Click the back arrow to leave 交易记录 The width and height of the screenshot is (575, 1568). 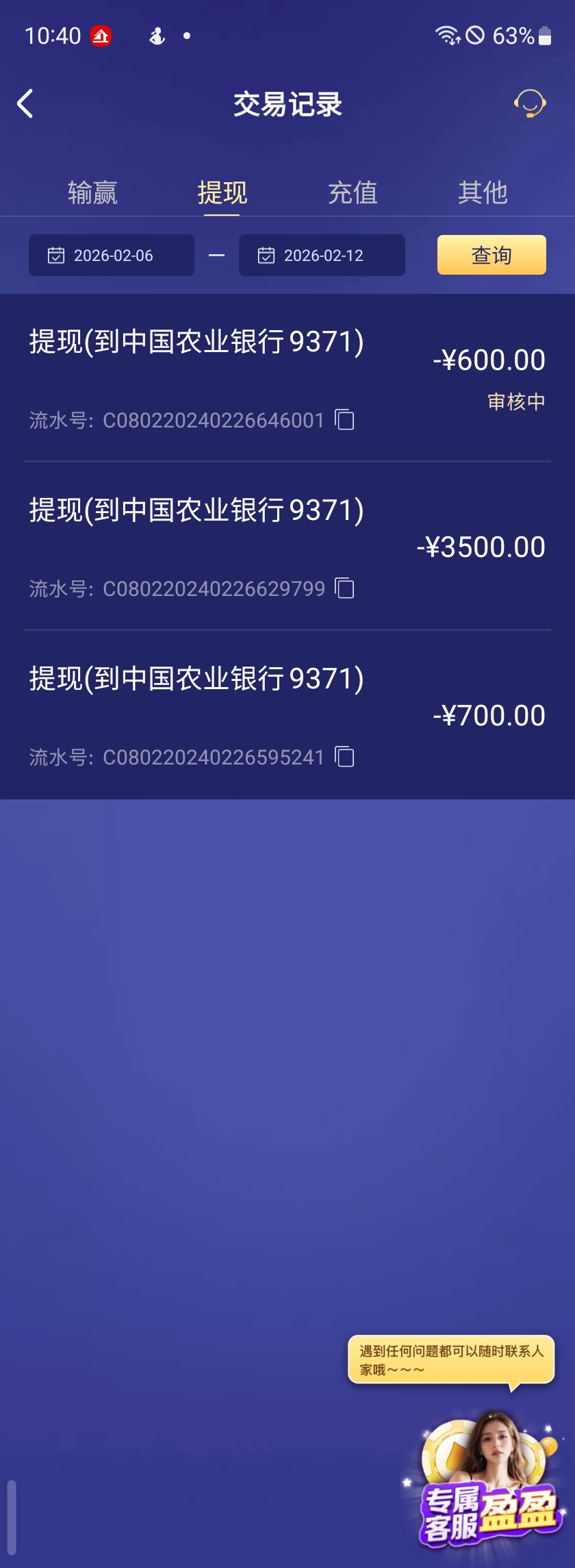click(x=26, y=103)
